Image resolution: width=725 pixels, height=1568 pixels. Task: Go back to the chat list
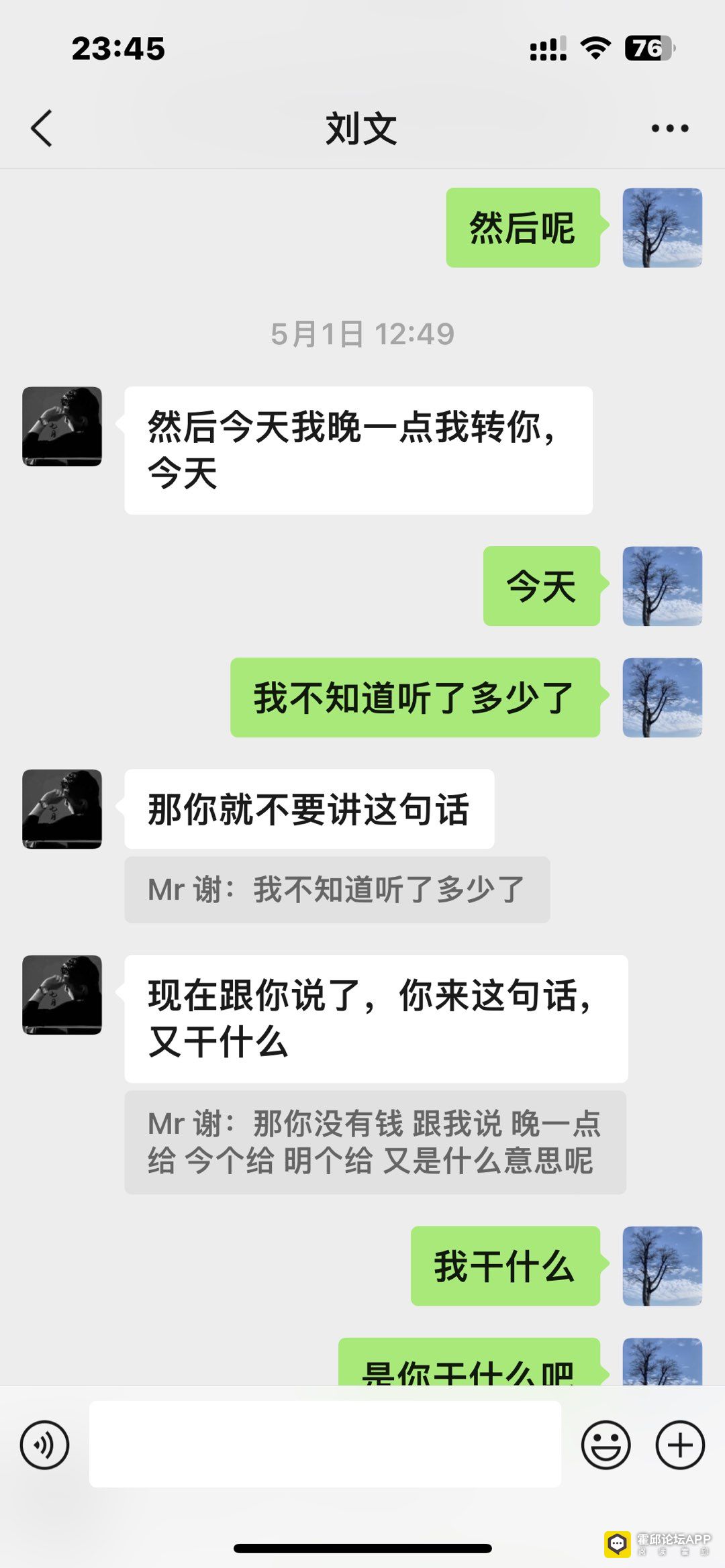pyautogui.click(x=42, y=128)
